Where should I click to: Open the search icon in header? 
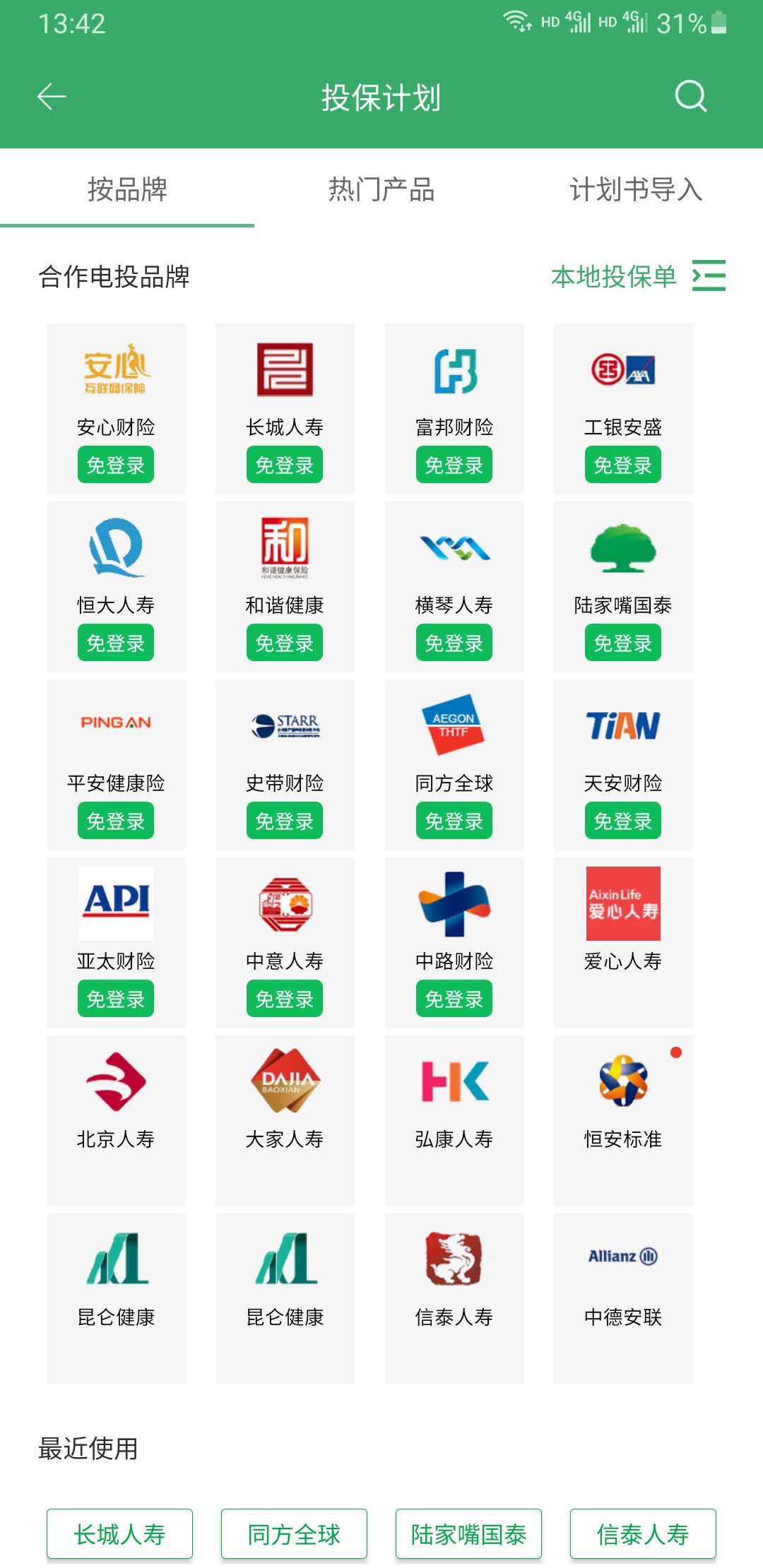690,97
